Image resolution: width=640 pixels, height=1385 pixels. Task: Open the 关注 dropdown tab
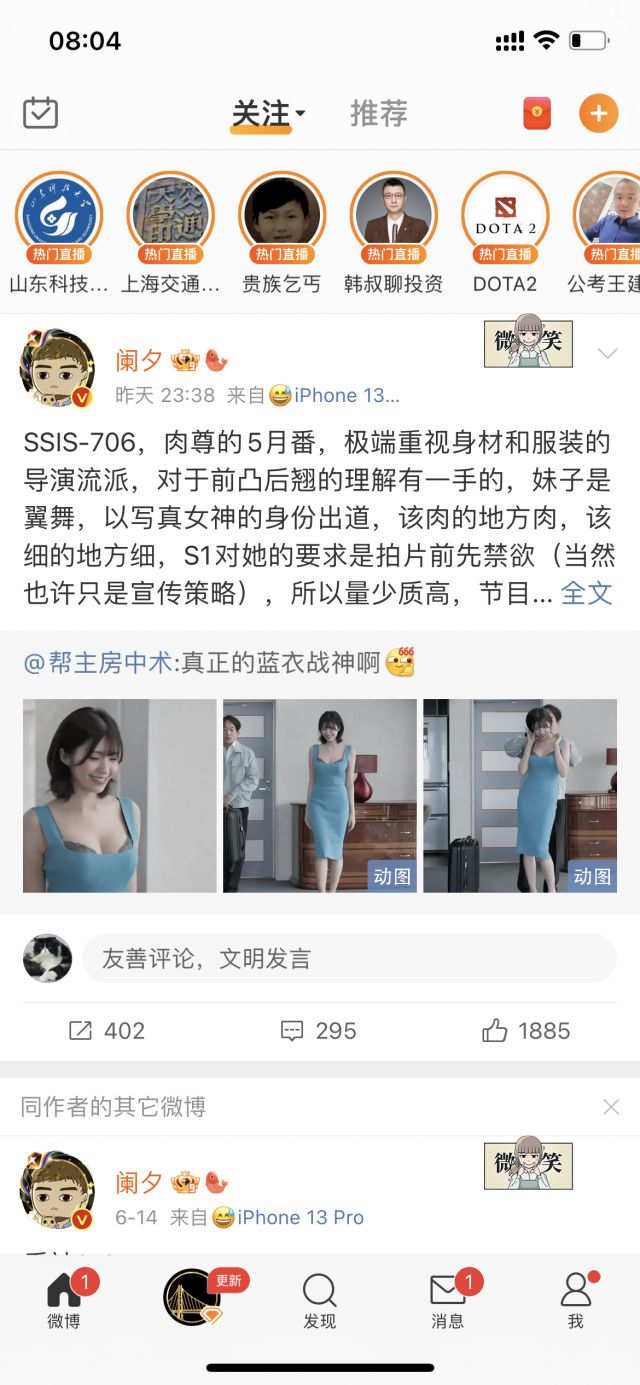tap(268, 114)
